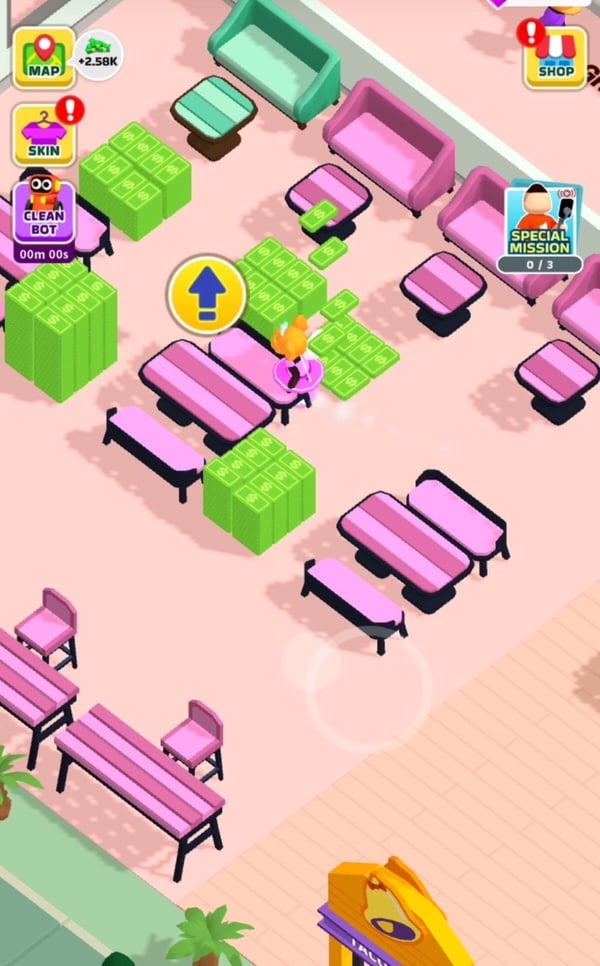Open the Shop
The height and width of the screenshot is (966, 600).
click(x=556, y=57)
